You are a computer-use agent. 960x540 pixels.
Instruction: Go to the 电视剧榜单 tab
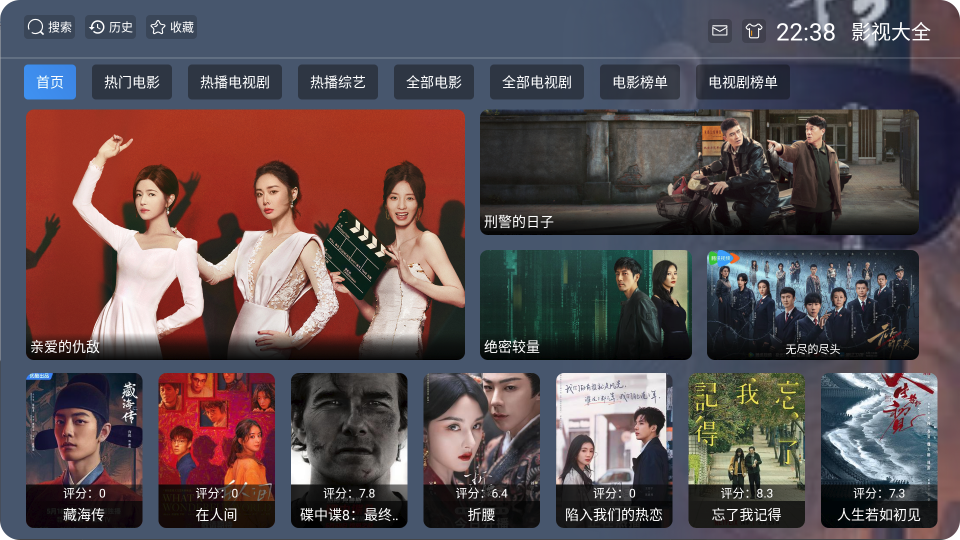pyautogui.click(x=742, y=82)
